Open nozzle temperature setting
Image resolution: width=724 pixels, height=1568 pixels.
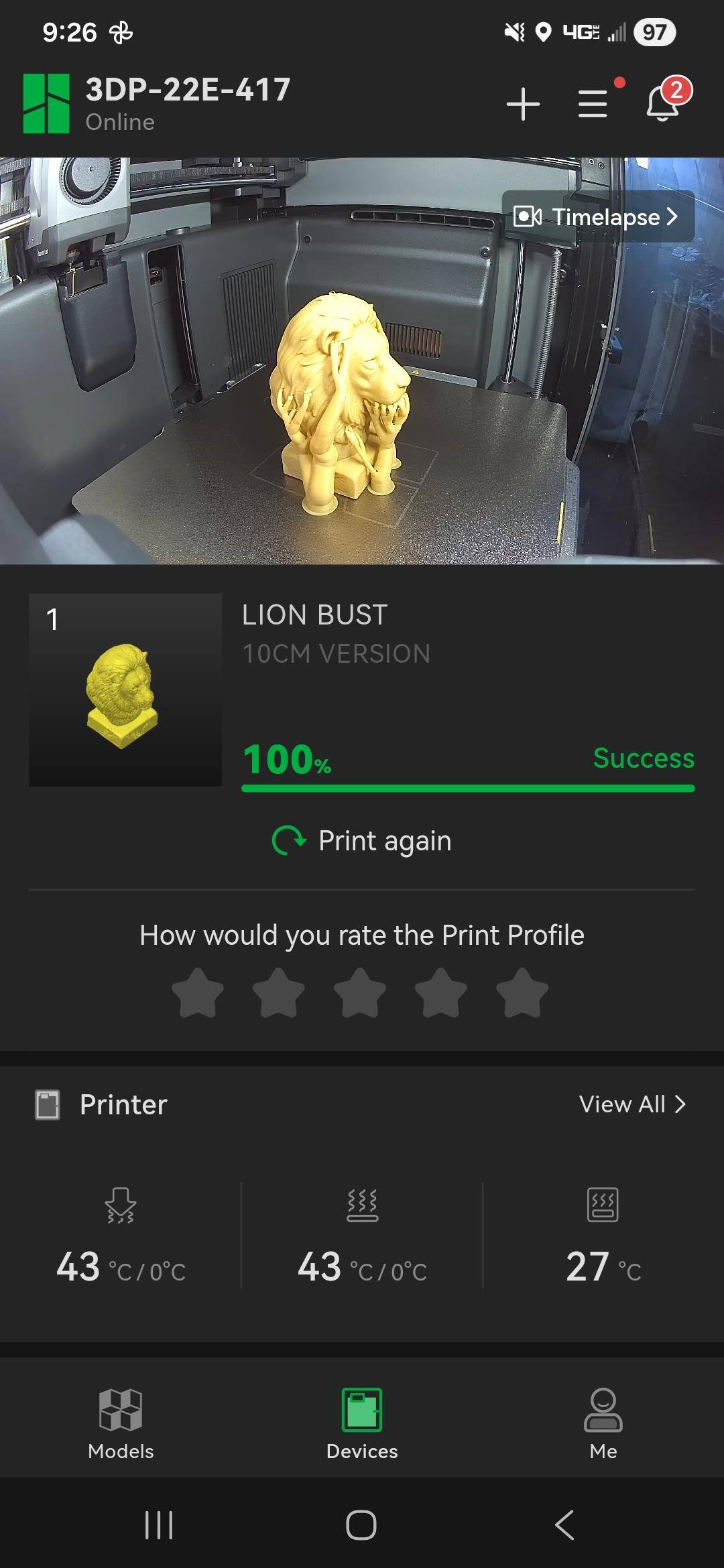(121, 1236)
